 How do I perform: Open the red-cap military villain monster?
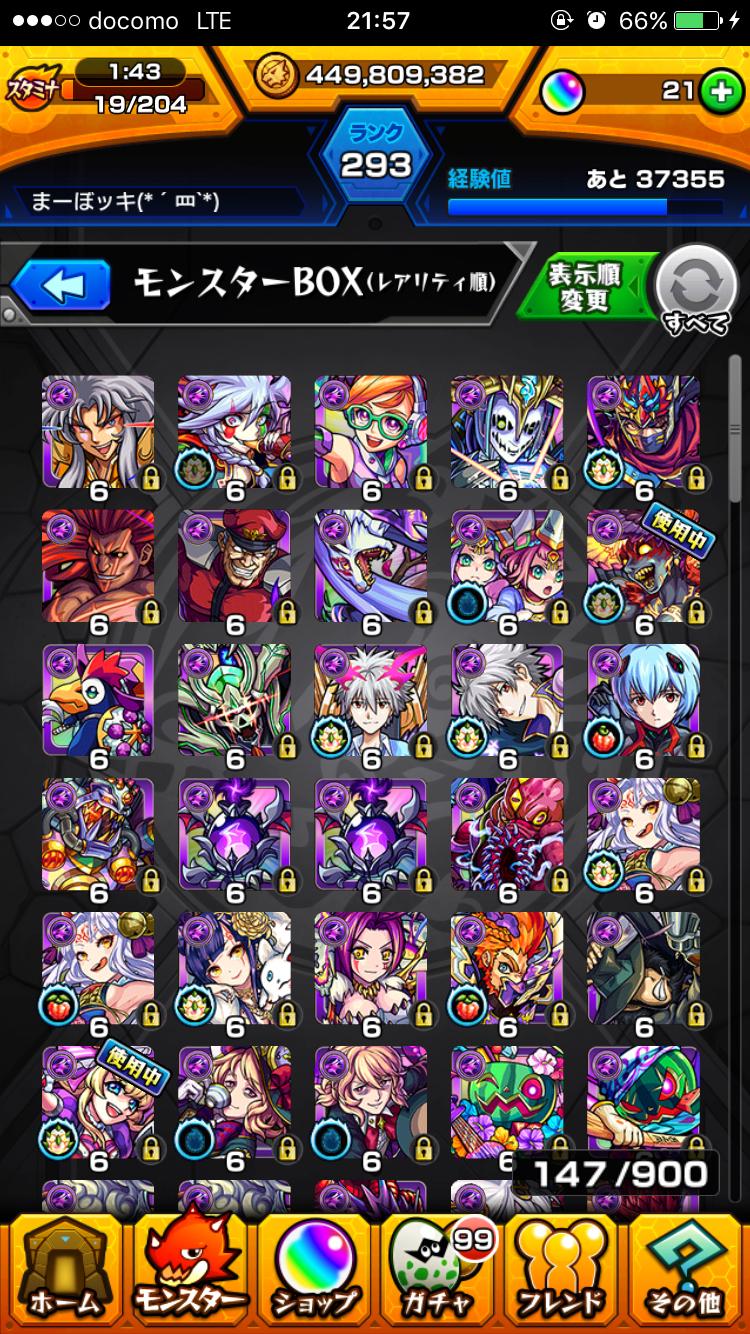[235, 566]
